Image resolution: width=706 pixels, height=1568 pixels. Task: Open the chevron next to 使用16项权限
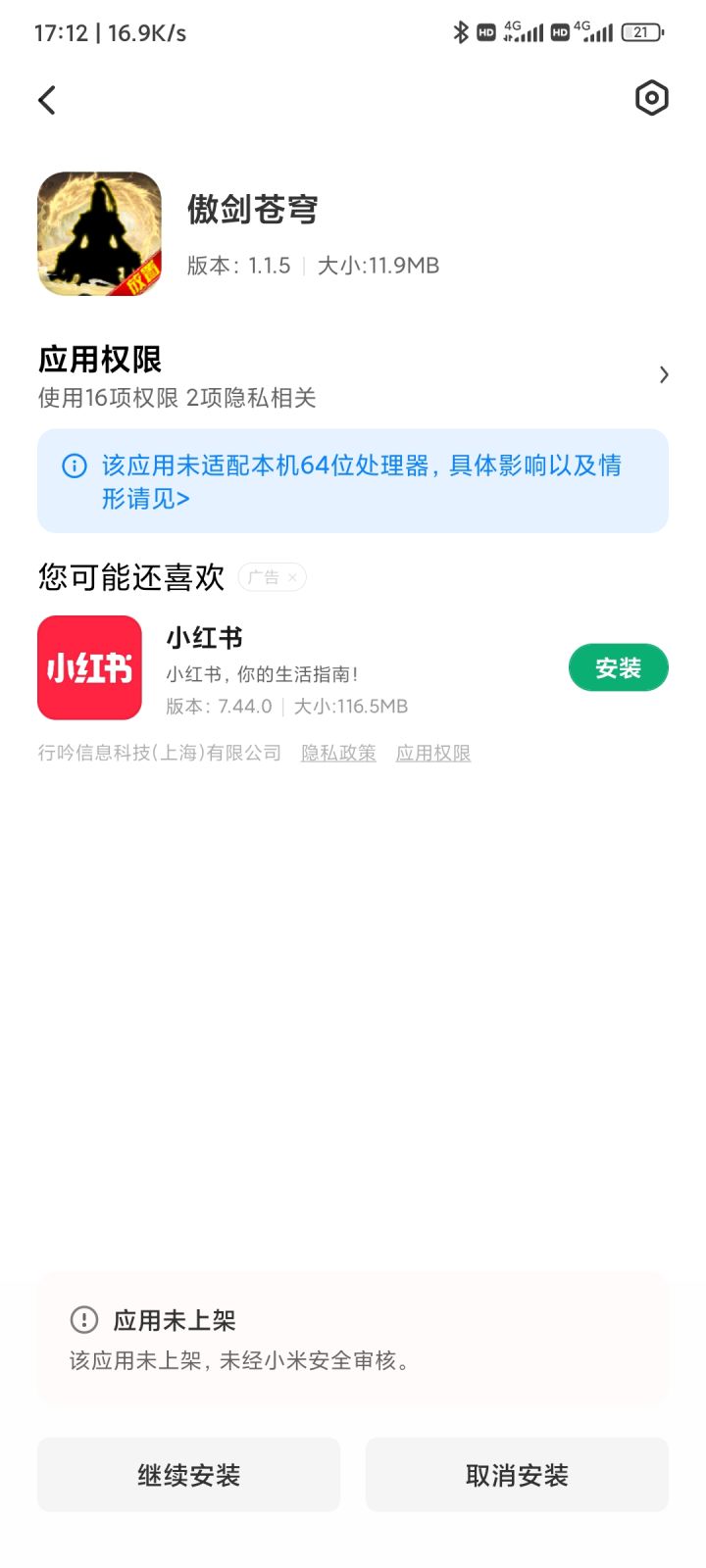[663, 374]
